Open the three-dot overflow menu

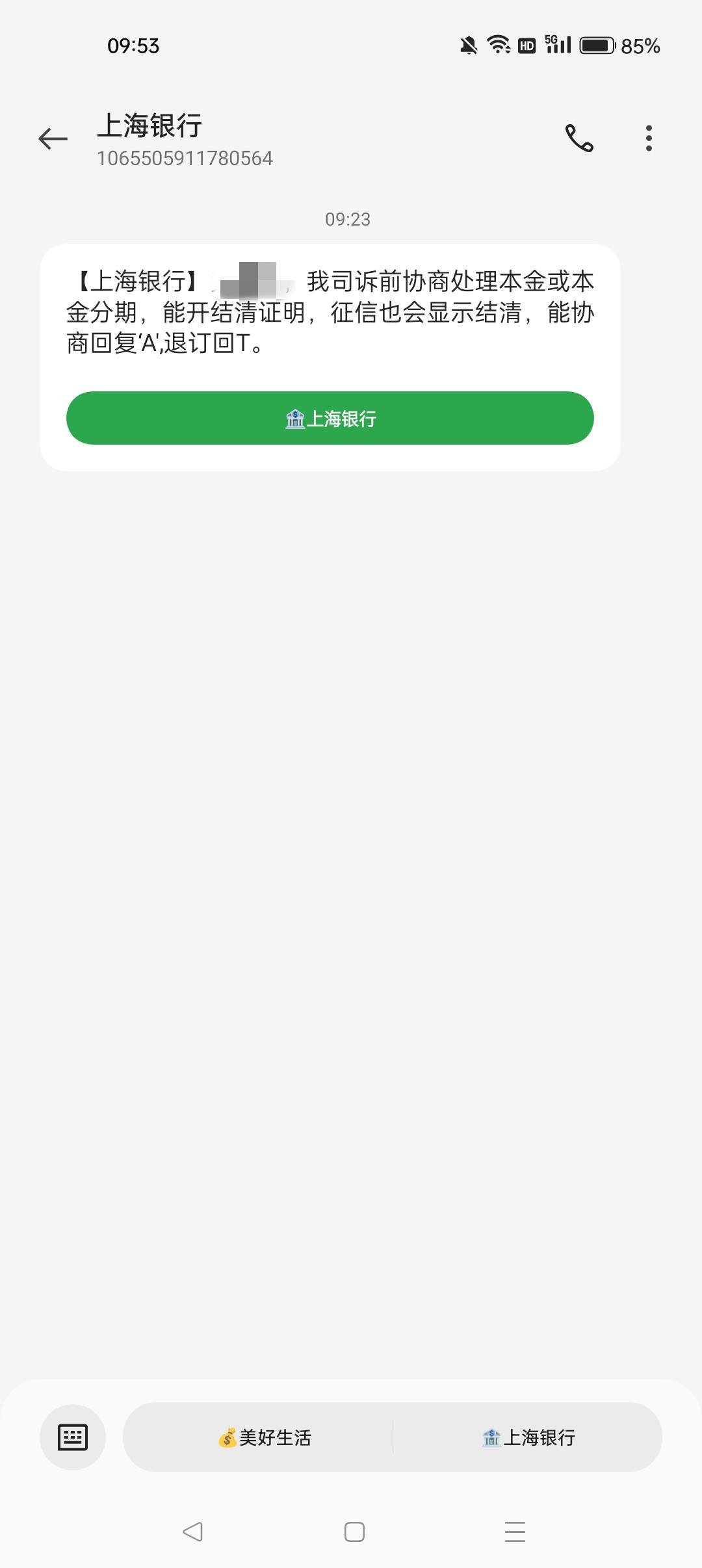tap(648, 138)
